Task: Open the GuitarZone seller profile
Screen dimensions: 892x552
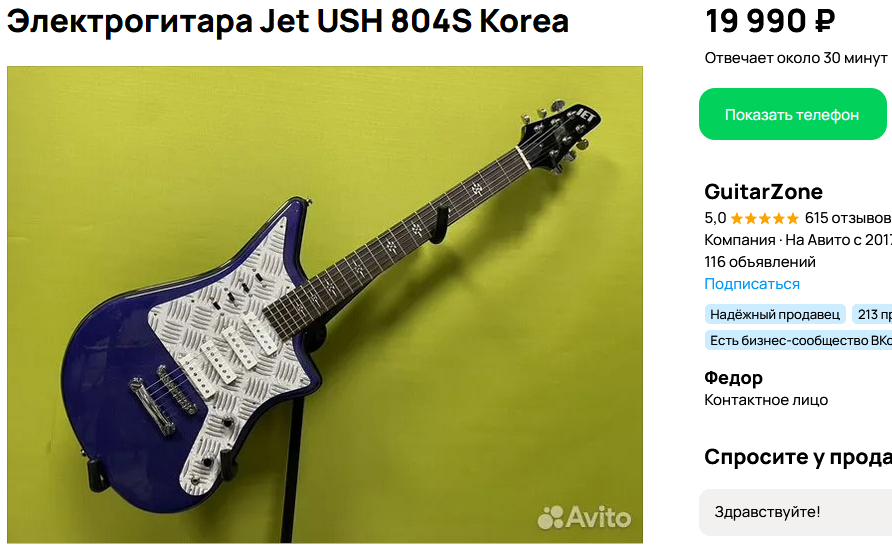Action: [x=763, y=192]
